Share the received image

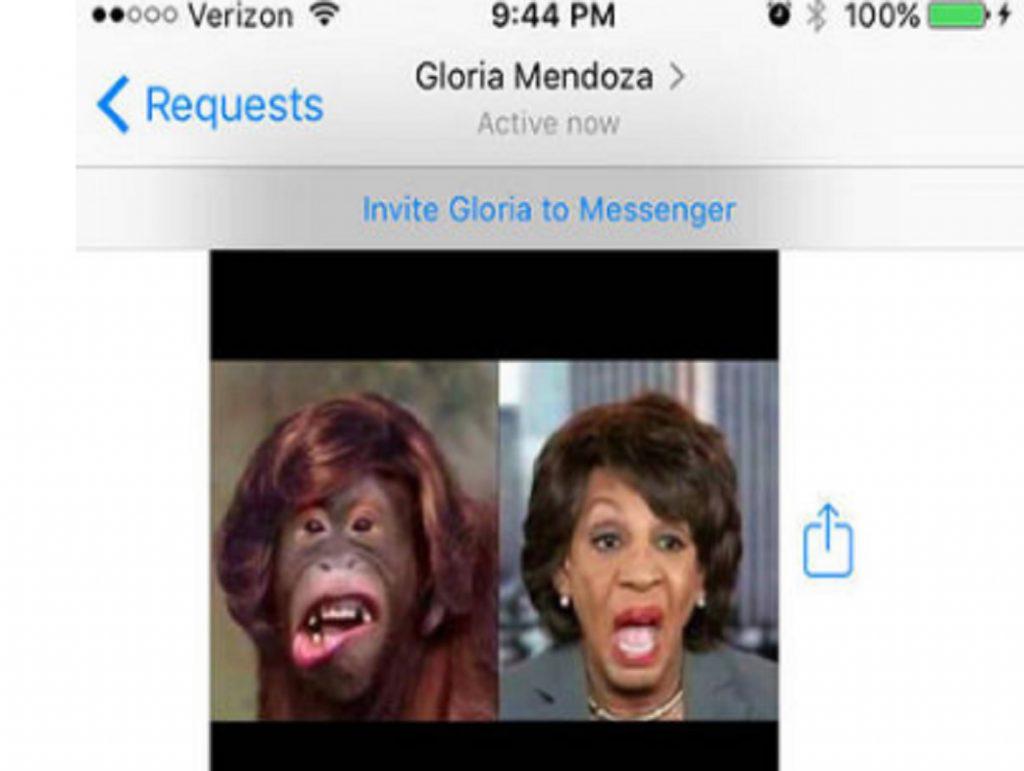click(828, 541)
